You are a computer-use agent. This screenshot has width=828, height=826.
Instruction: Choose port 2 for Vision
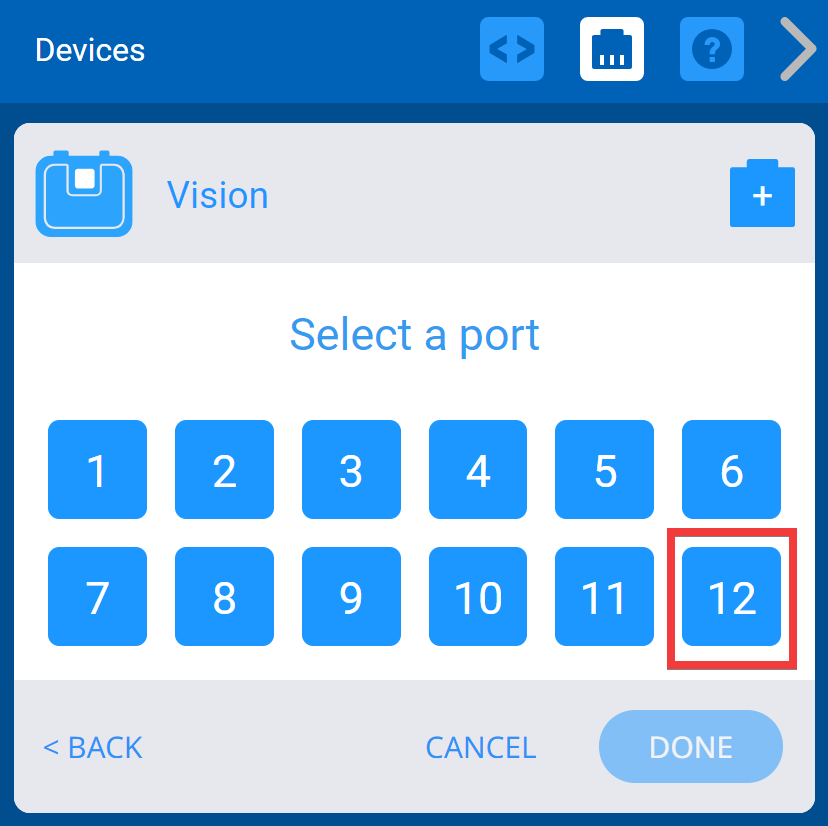[224, 470]
